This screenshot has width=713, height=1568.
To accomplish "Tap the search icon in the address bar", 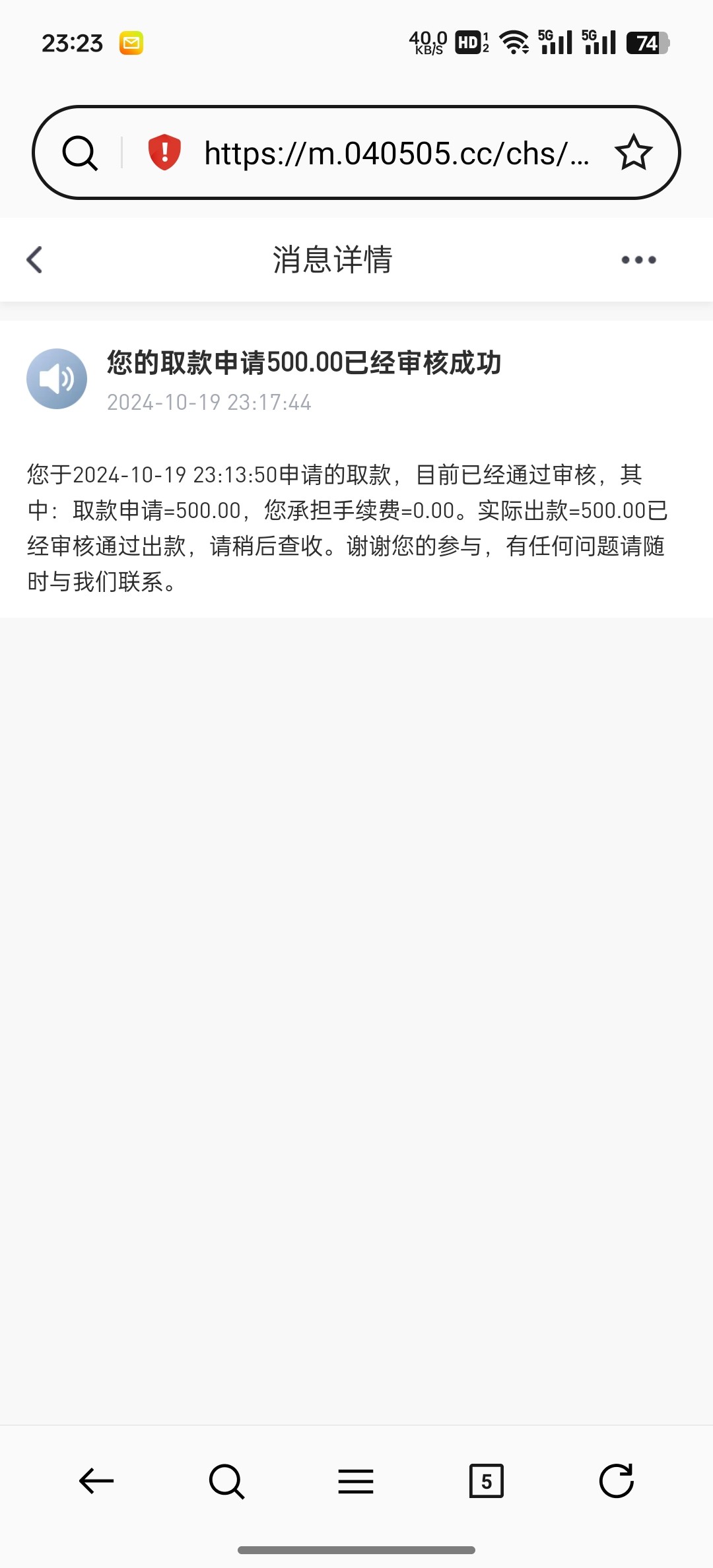I will 80,153.
